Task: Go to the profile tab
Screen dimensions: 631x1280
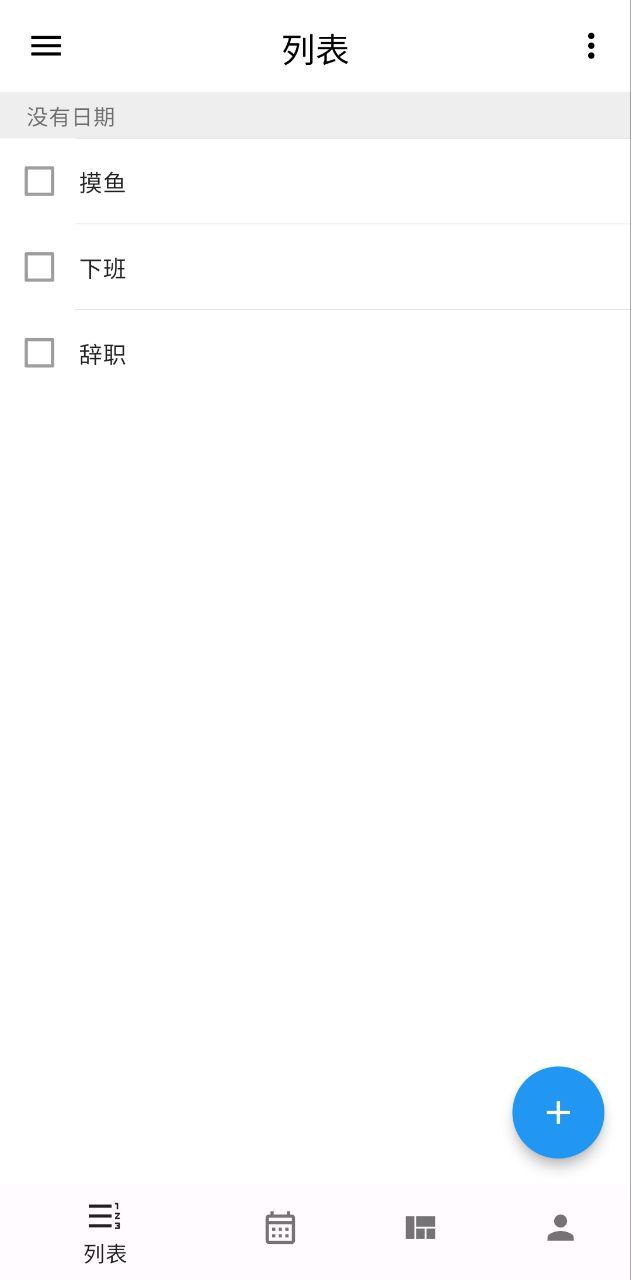Action: click(x=561, y=1228)
